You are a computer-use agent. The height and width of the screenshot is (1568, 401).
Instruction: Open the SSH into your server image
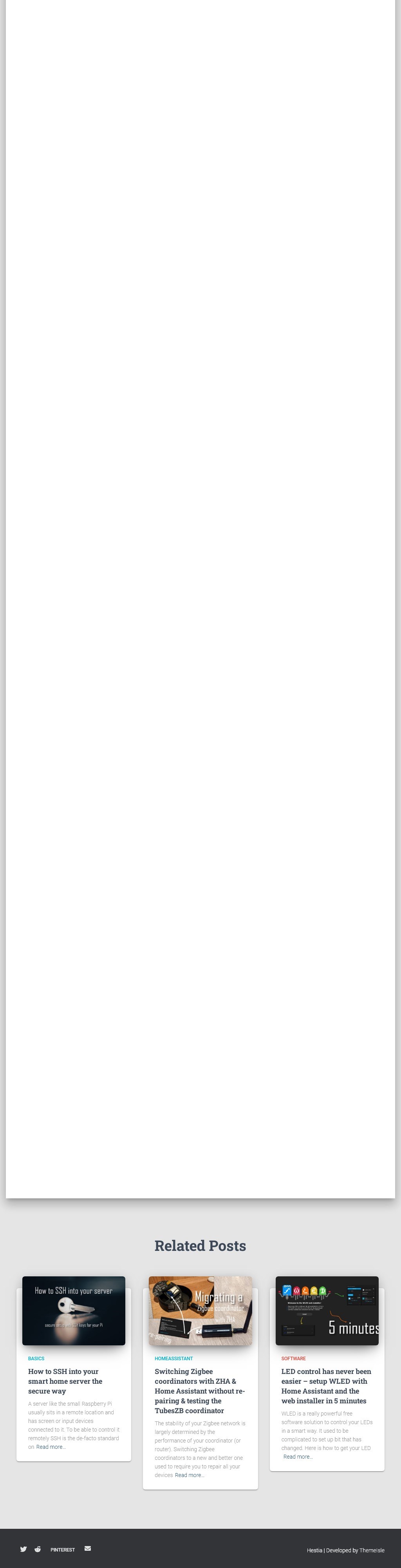click(x=74, y=1310)
